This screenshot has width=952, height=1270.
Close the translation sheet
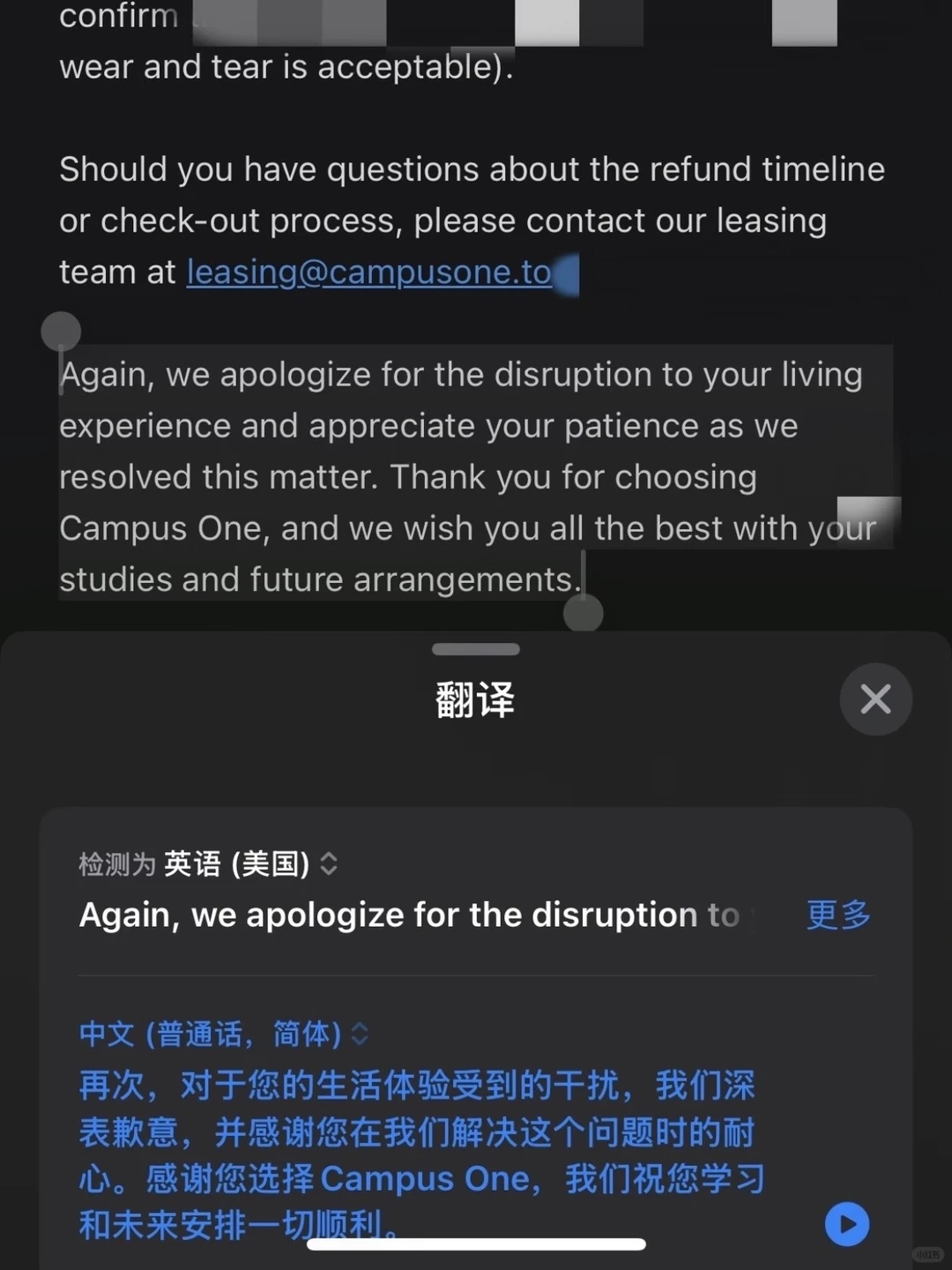point(875,699)
